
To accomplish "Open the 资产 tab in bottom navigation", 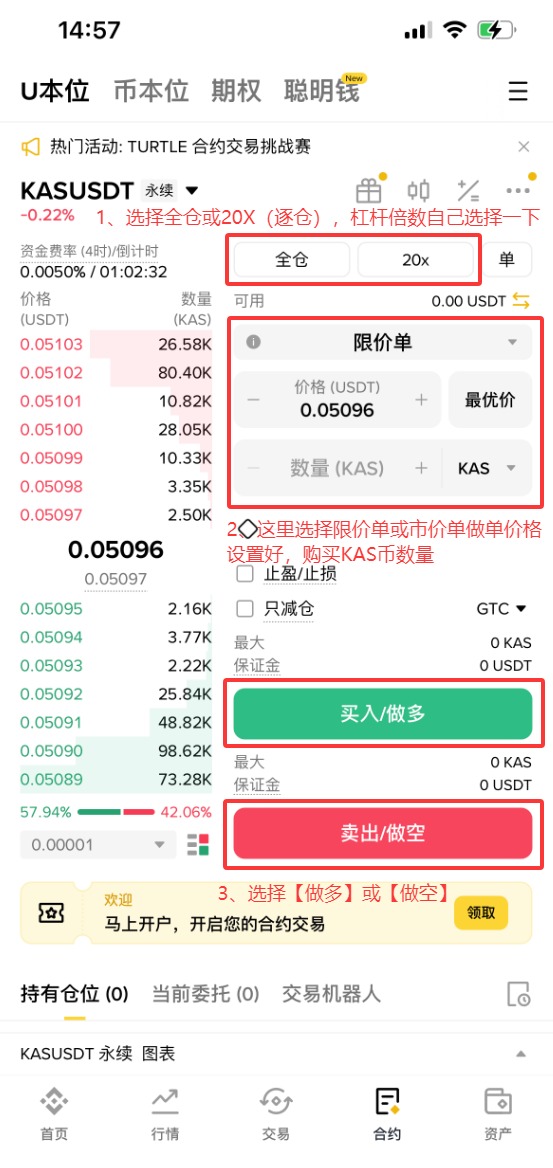I will [x=497, y=1114].
